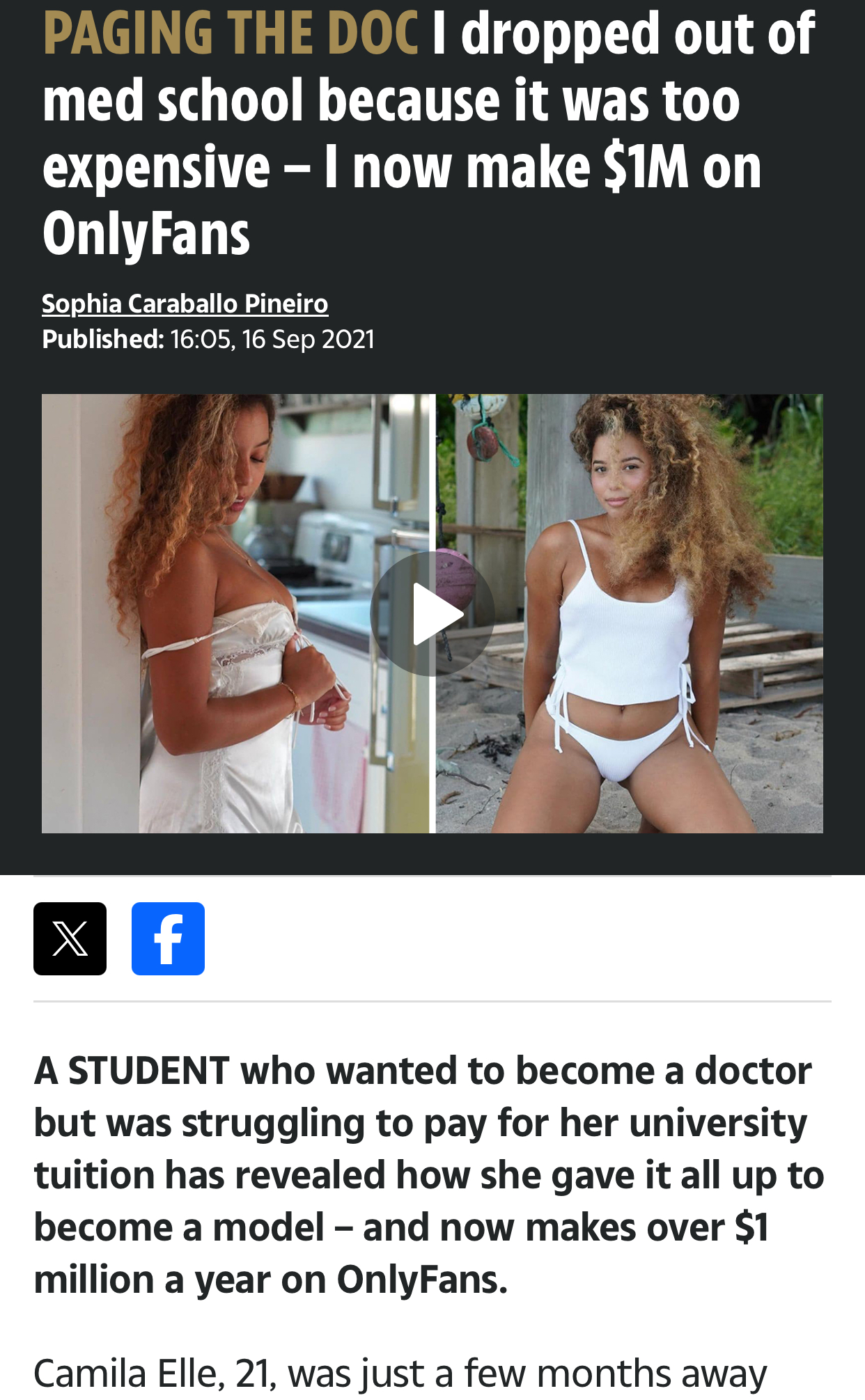Open author Sophia Caraballo Pineiro's page
865x1400 pixels.
point(185,304)
